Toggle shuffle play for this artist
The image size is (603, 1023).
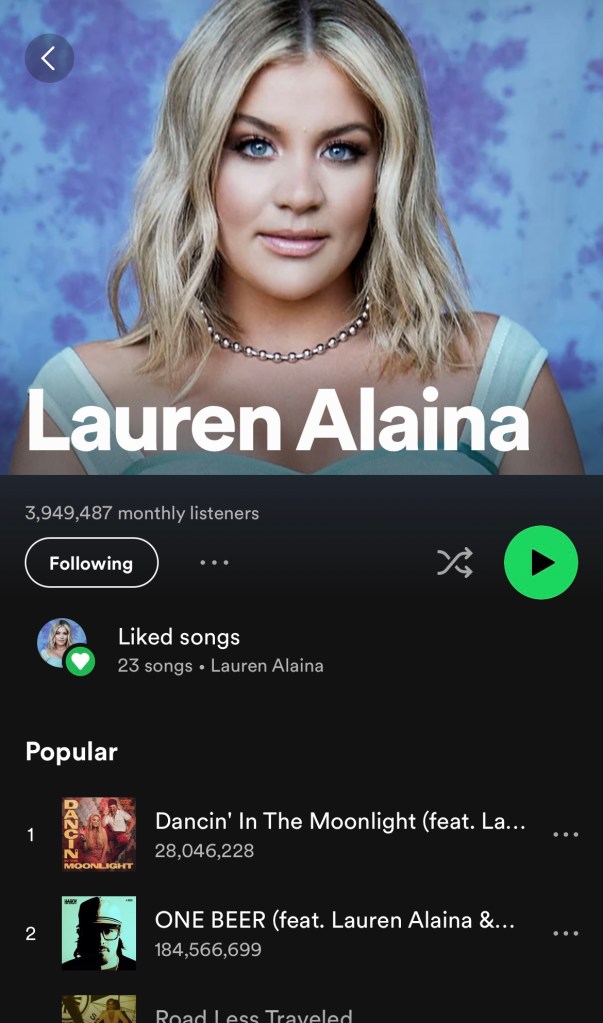pos(454,563)
